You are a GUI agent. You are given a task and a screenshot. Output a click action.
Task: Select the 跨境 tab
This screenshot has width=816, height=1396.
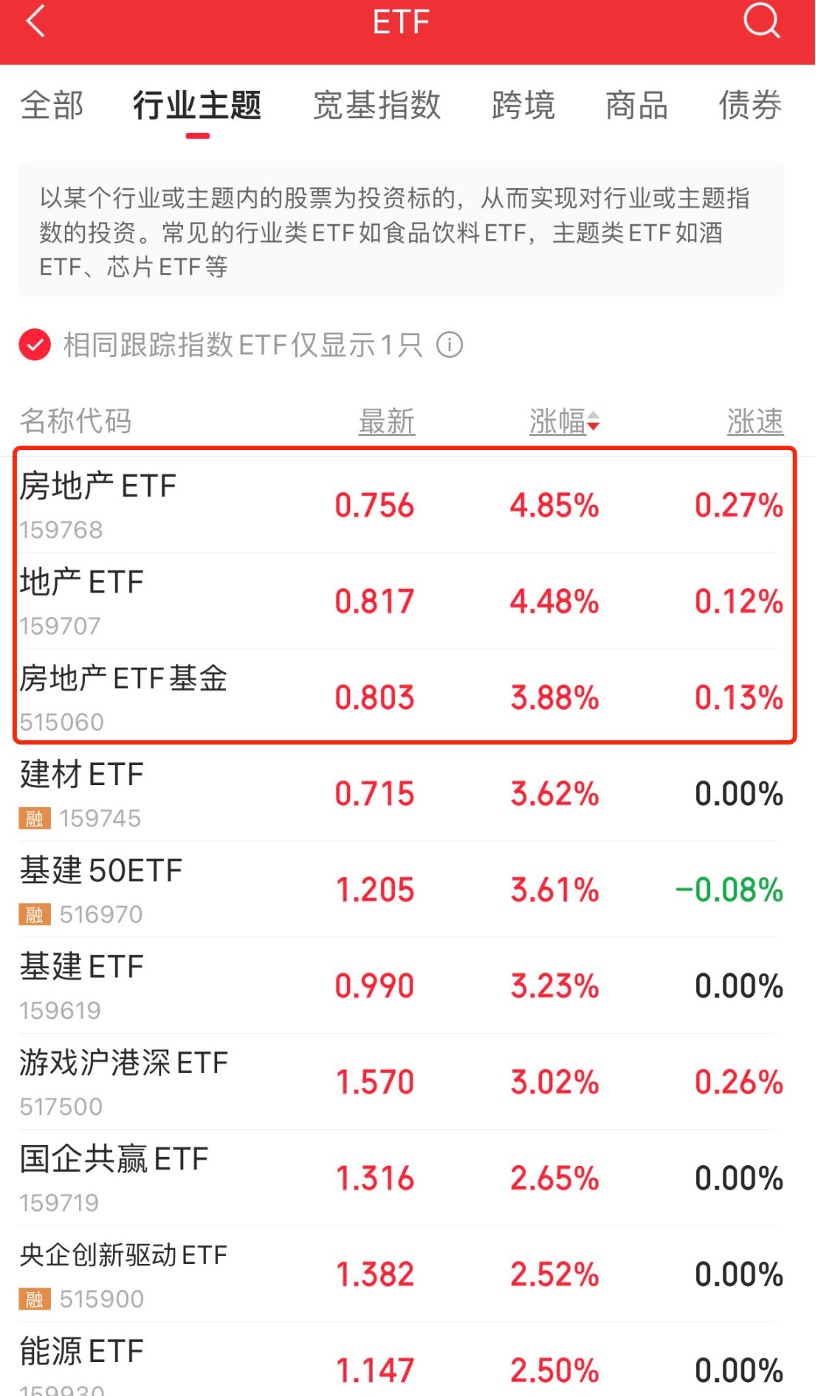tap(523, 105)
